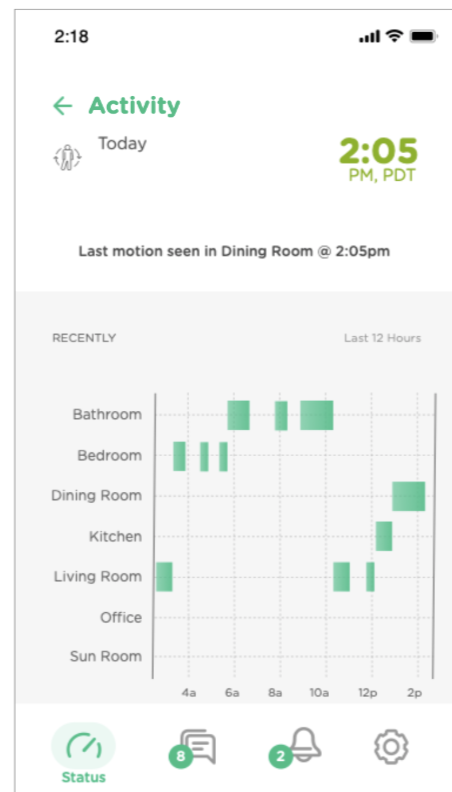Open the settings gear tab
Image resolution: width=452 pixels, height=792 pixels.
pyautogui.click(x=391, y=746)
